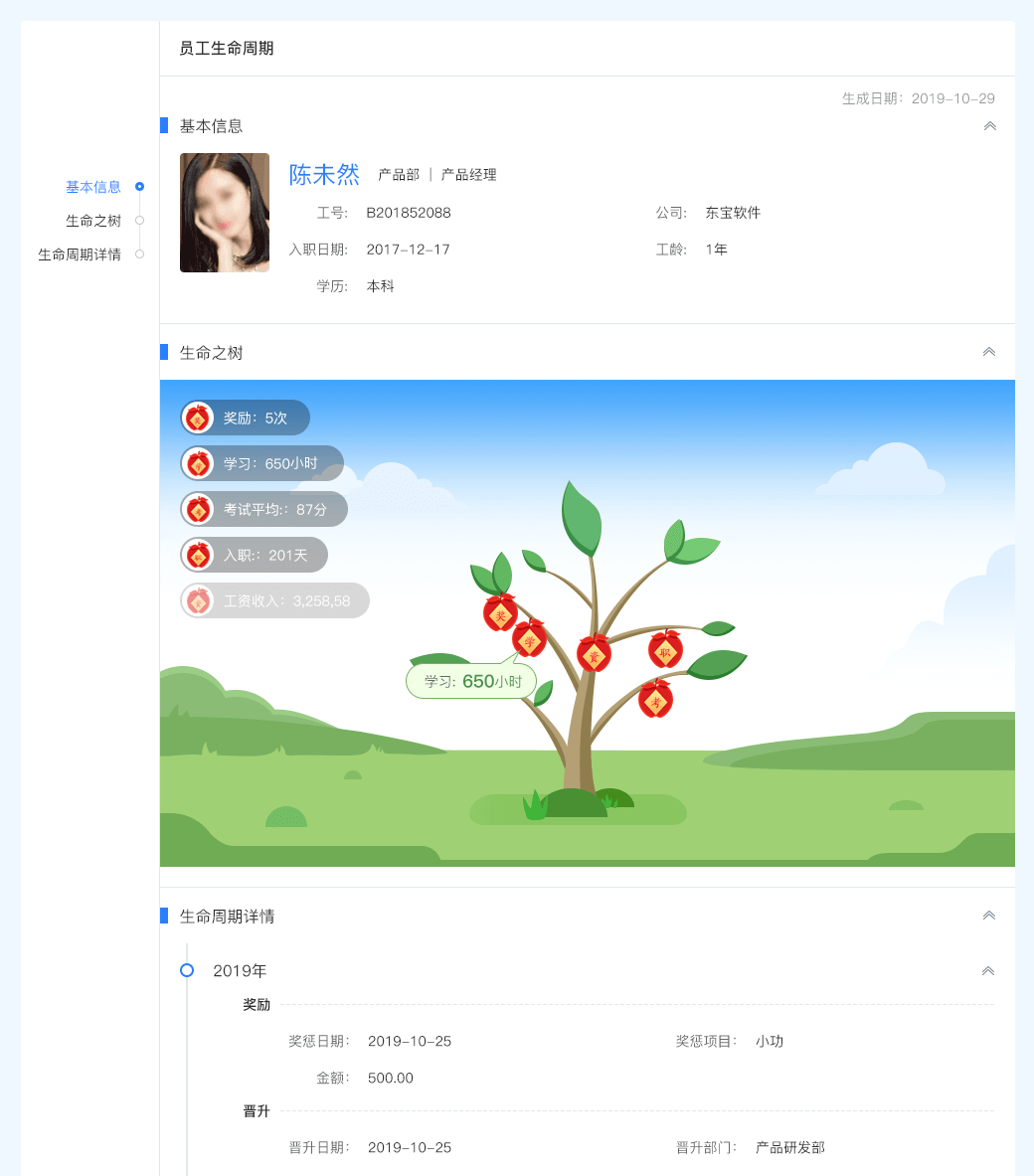
Task: Collapse the 2019年 timeline group
Action: pos(987,971)
